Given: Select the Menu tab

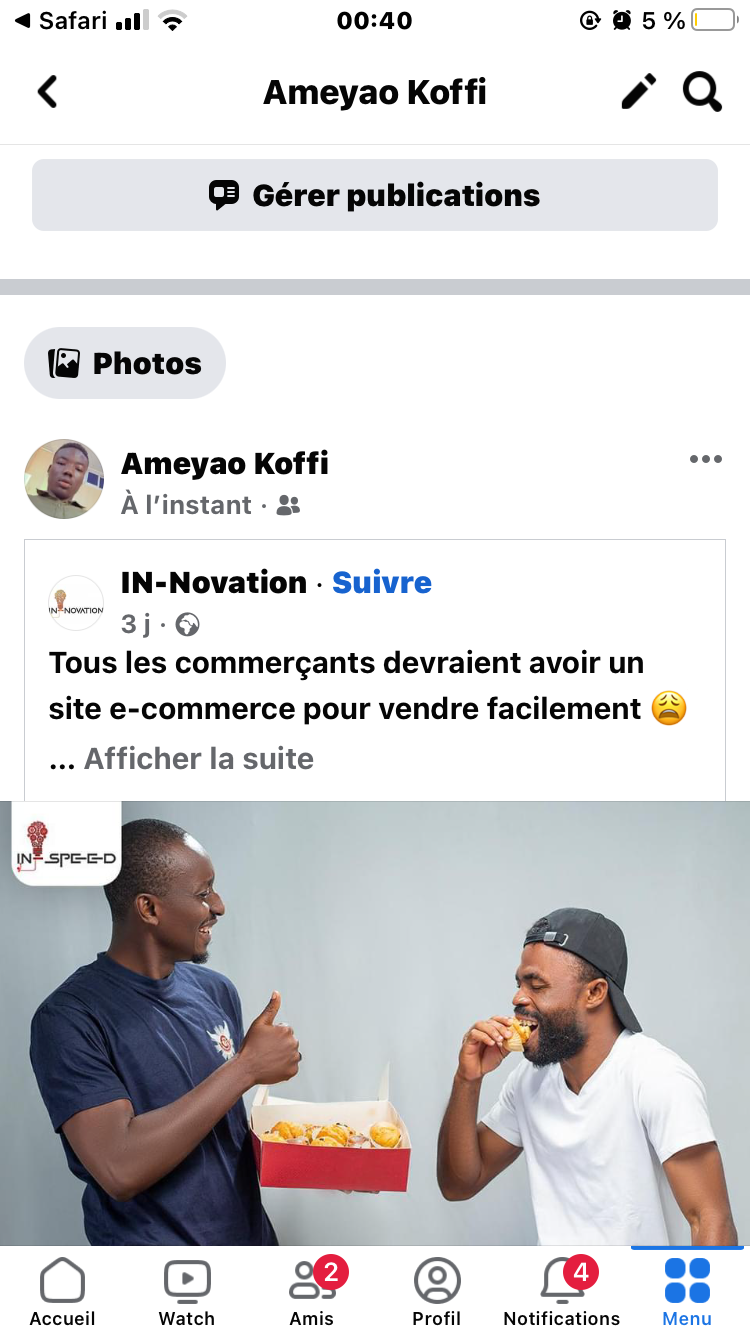Looking at the screenshot, I should pos(687,1291).
